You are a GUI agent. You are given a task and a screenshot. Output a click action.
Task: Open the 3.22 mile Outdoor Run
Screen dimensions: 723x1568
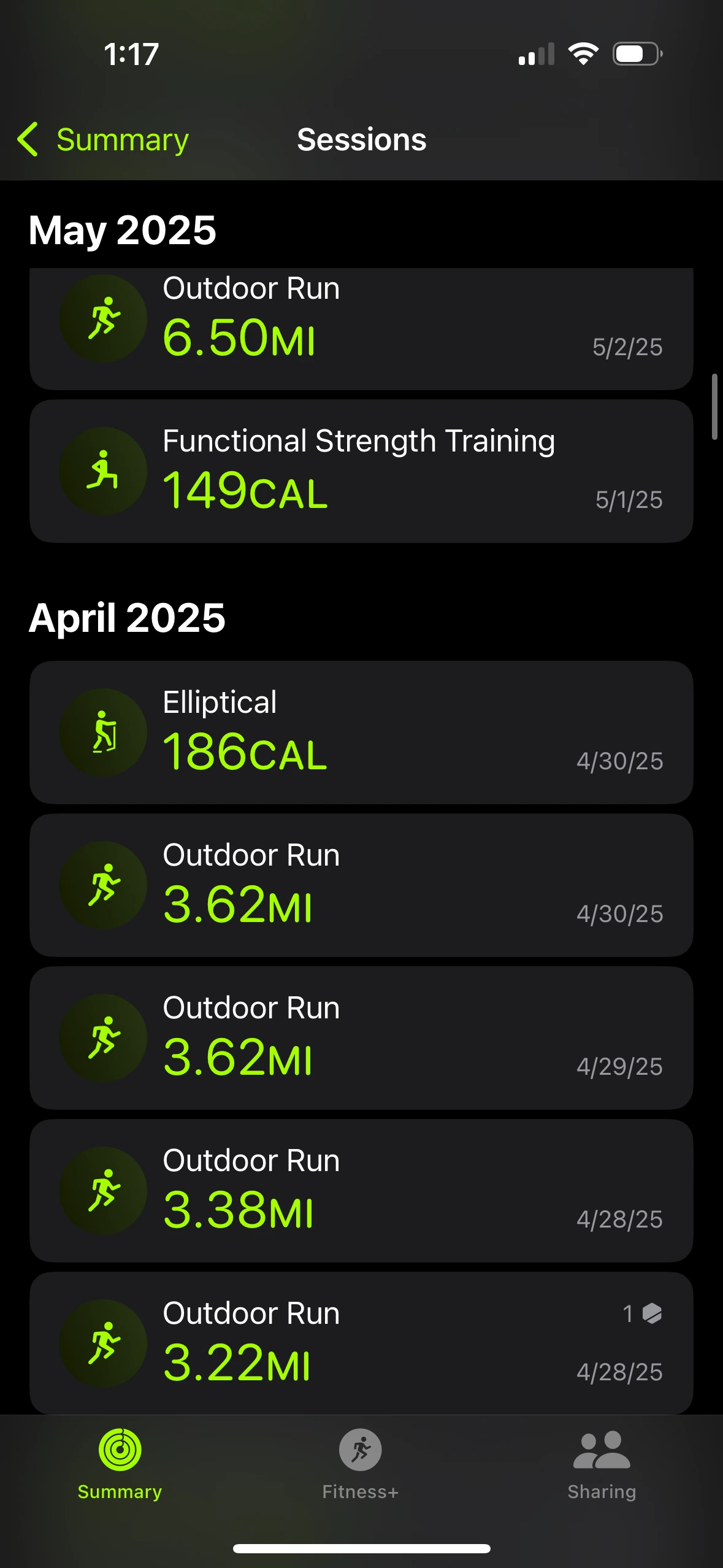(x=361, y=1343)
